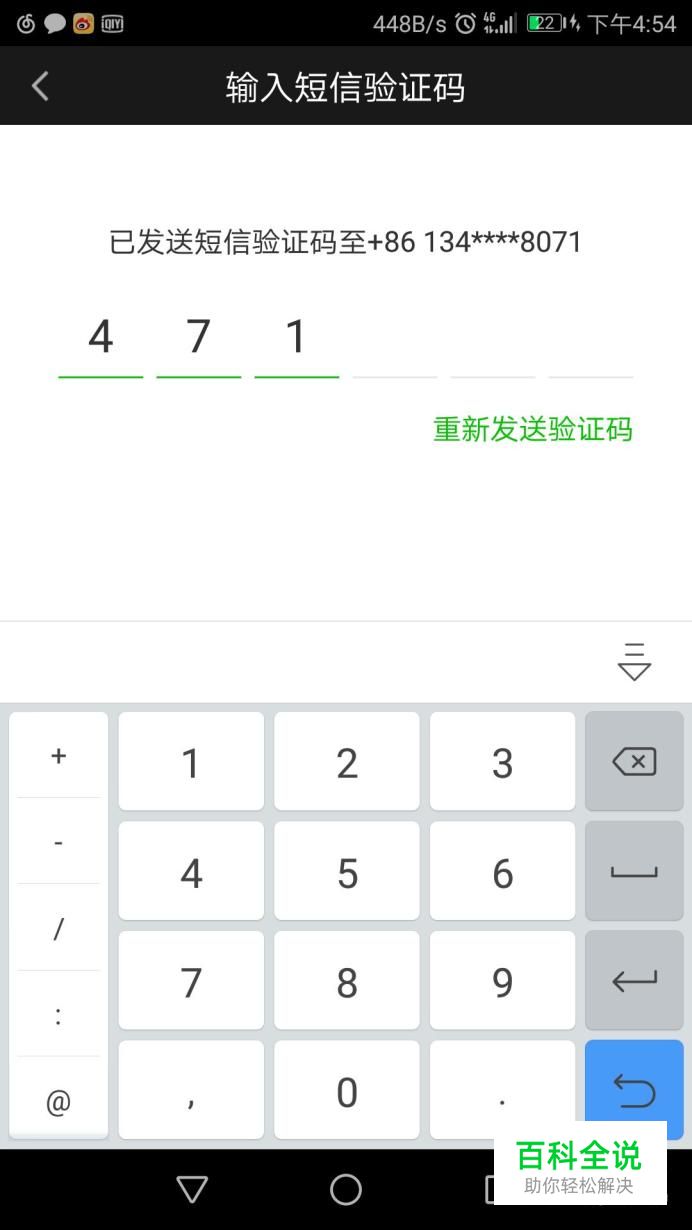
Task: Enter digit 2 on the keypad
Action: coord(347,762)
